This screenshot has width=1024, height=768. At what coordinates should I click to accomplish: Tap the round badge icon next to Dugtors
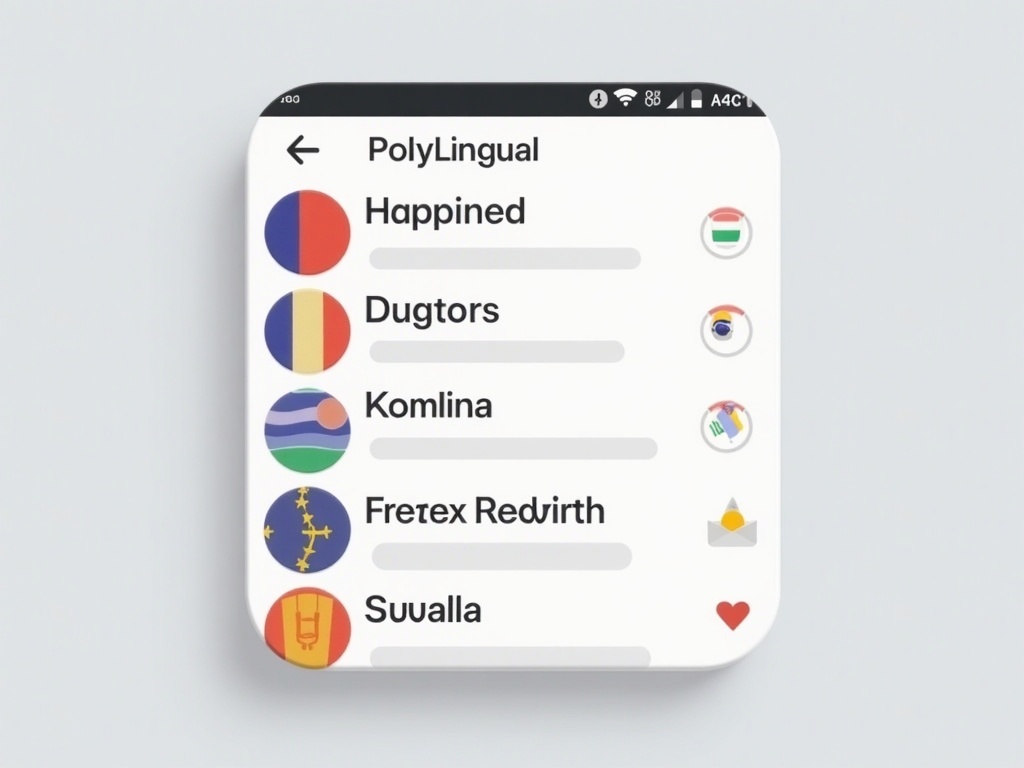(726, 330)
